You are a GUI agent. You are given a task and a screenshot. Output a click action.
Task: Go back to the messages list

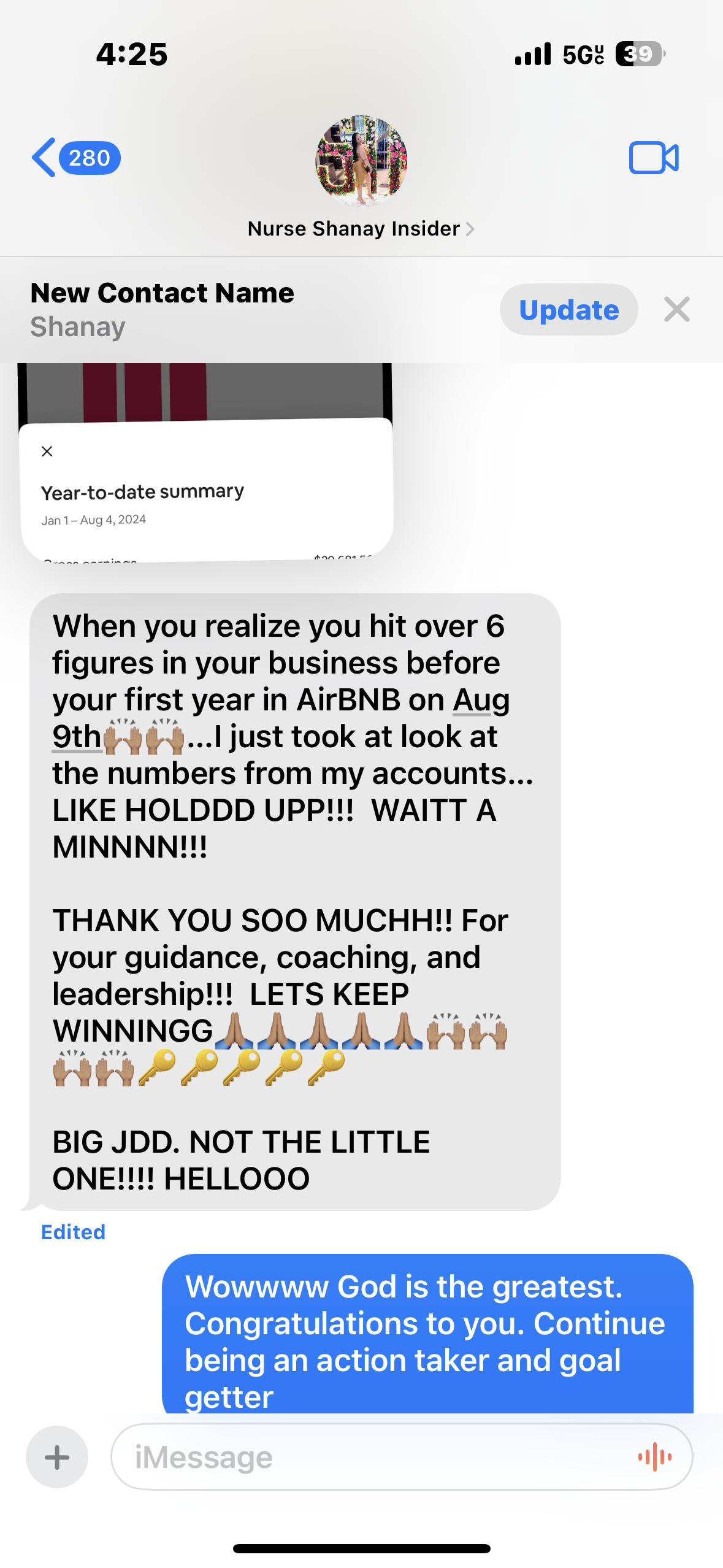click(74, 158)
